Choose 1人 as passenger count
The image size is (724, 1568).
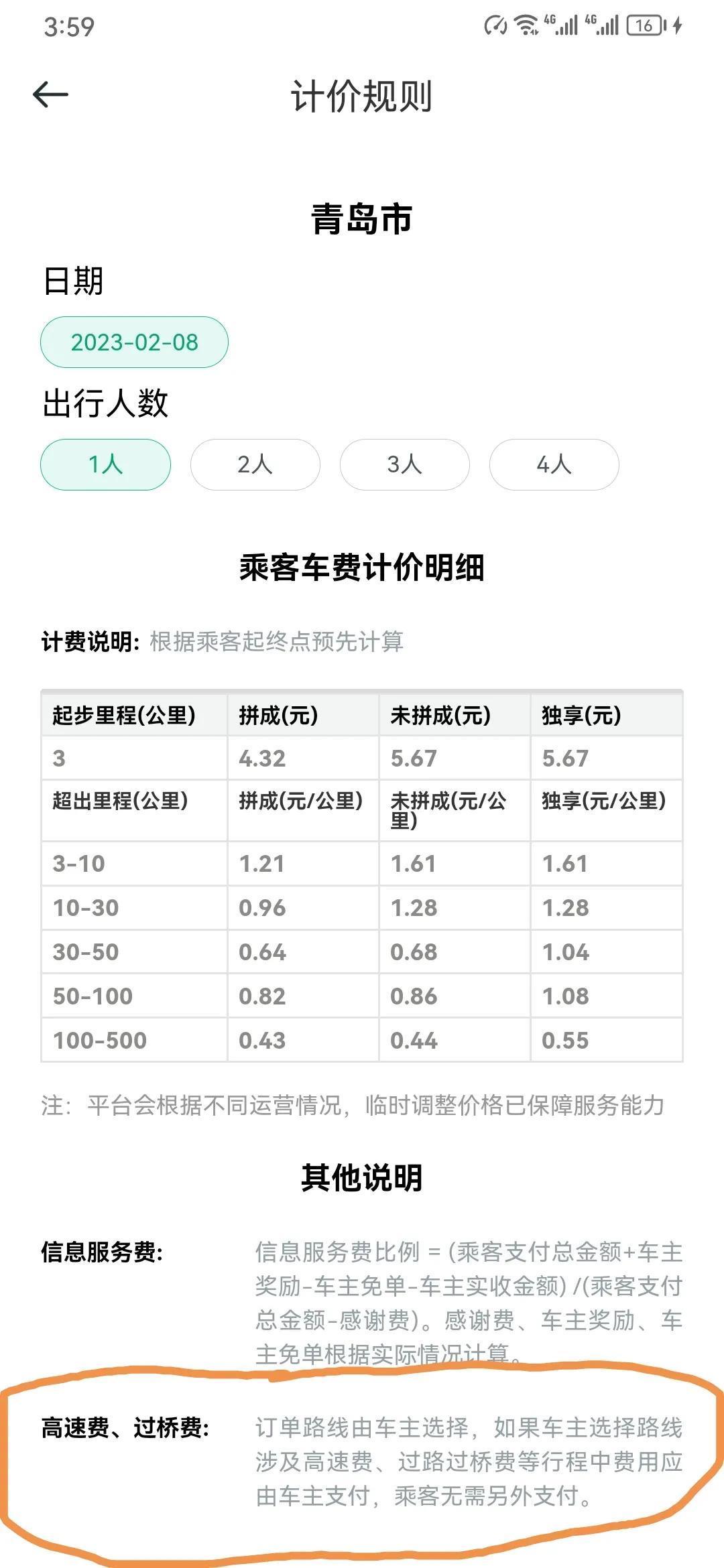[106, 464]
